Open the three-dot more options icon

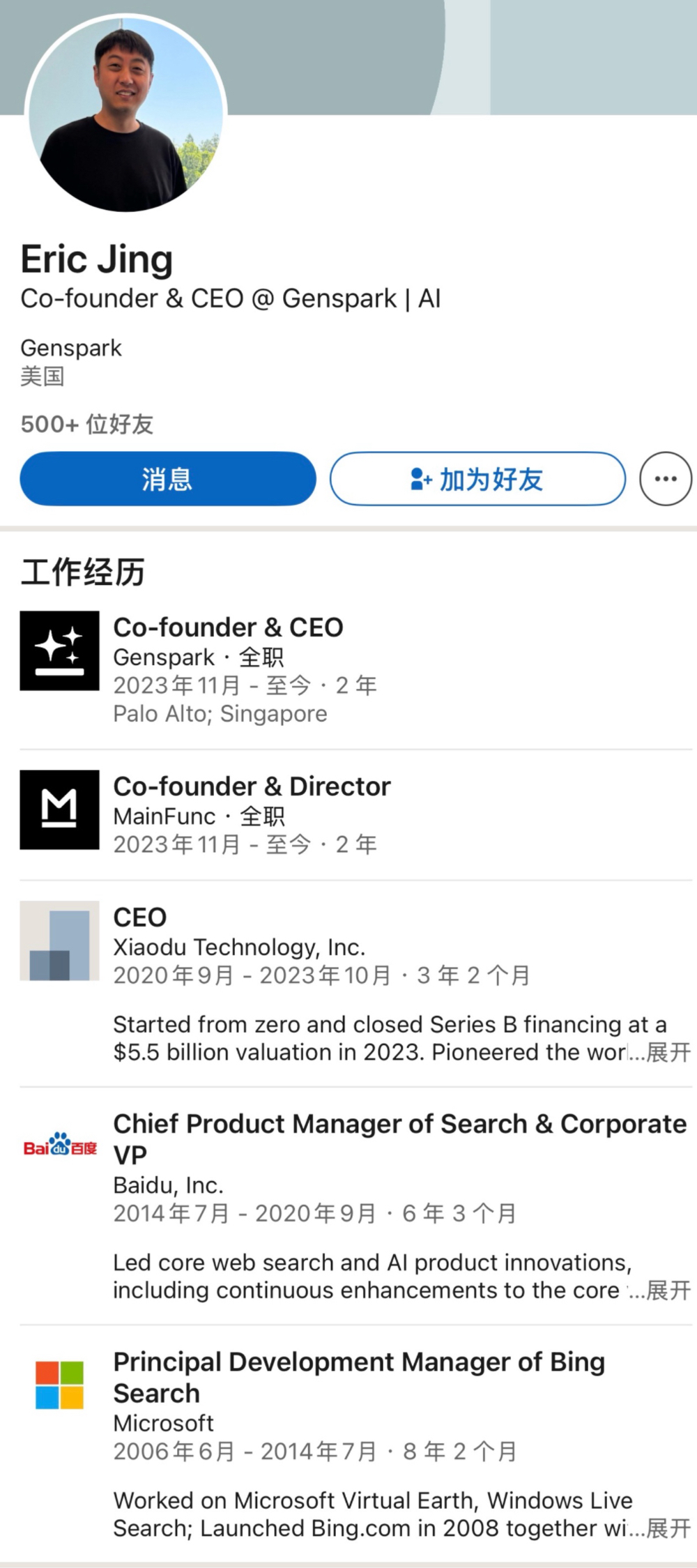(665, 478)
